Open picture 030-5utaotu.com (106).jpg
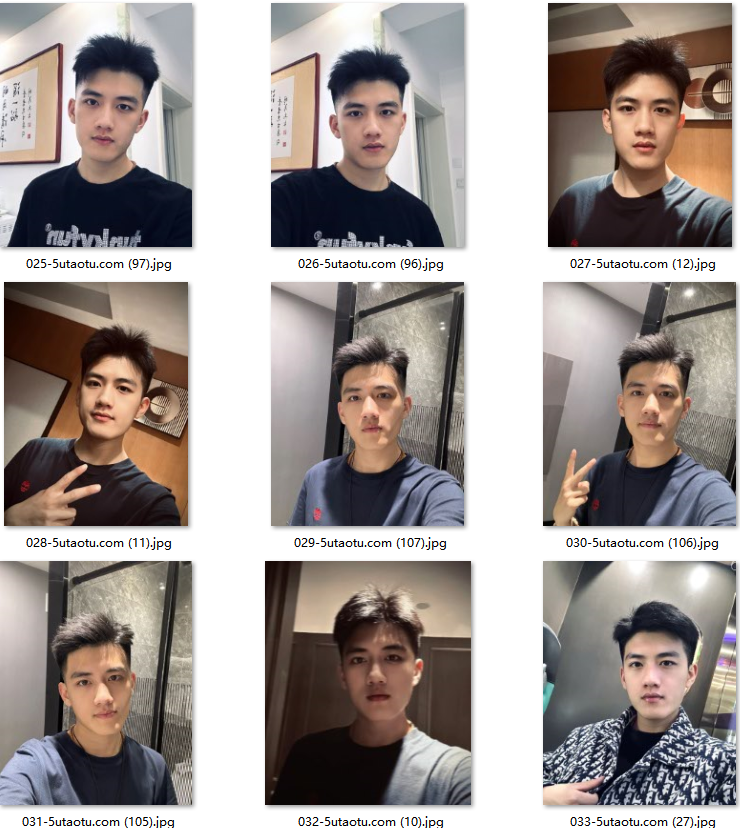This screenshot has width=740, height=828. click(x=640, y=404)
